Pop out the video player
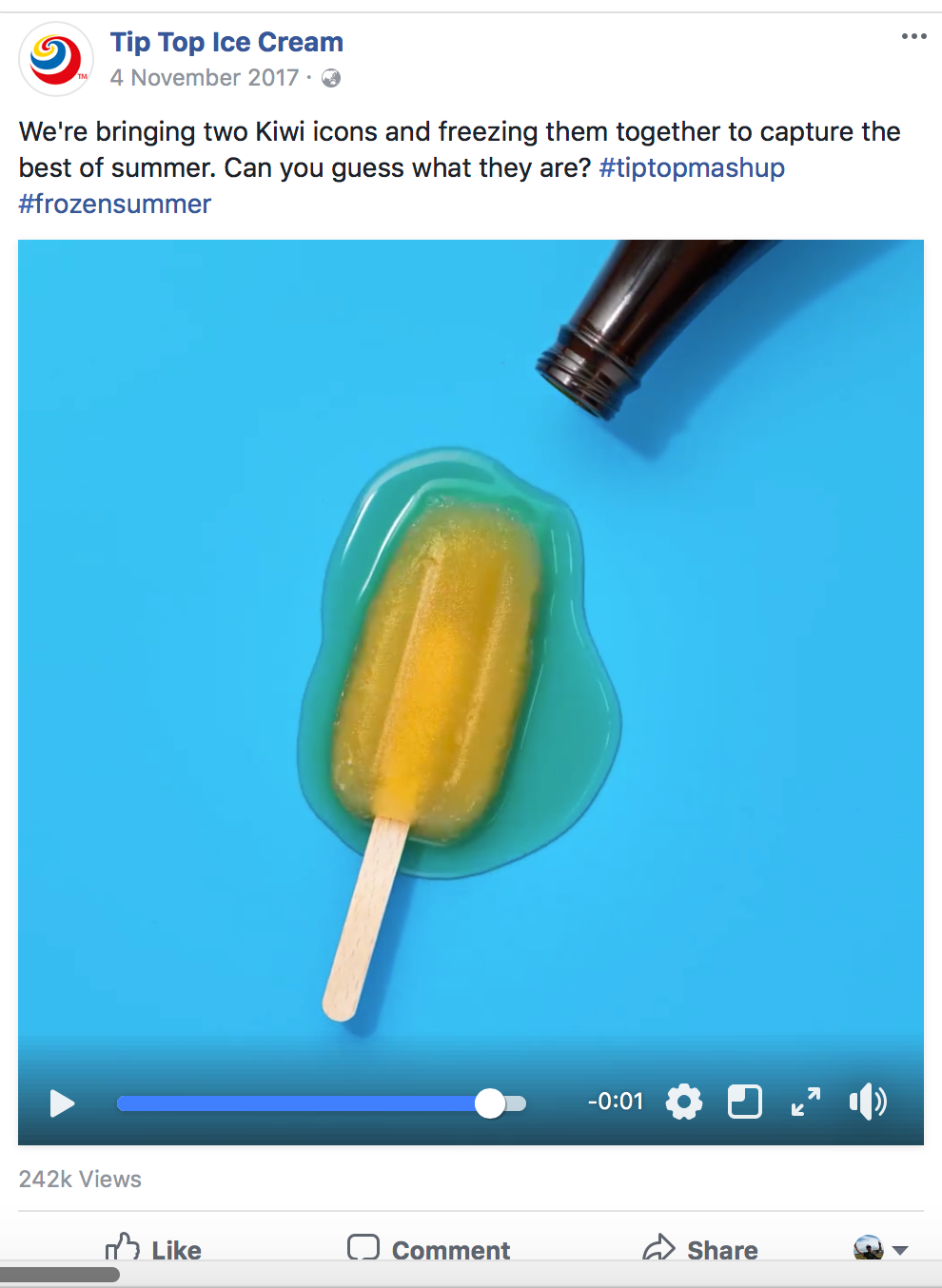Screen dimensions: 942x1288 744,1103
